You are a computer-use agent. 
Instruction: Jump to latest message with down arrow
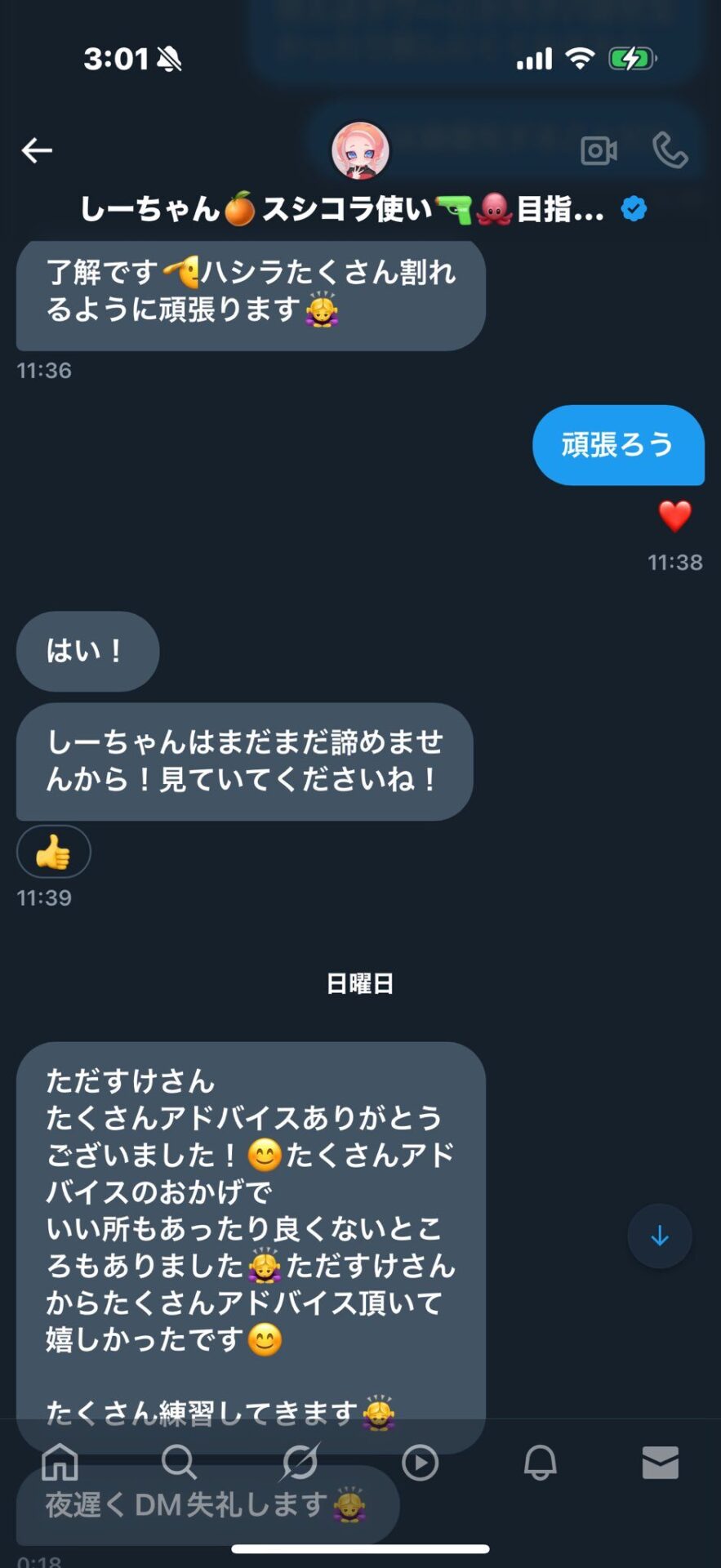point(660,1236)
